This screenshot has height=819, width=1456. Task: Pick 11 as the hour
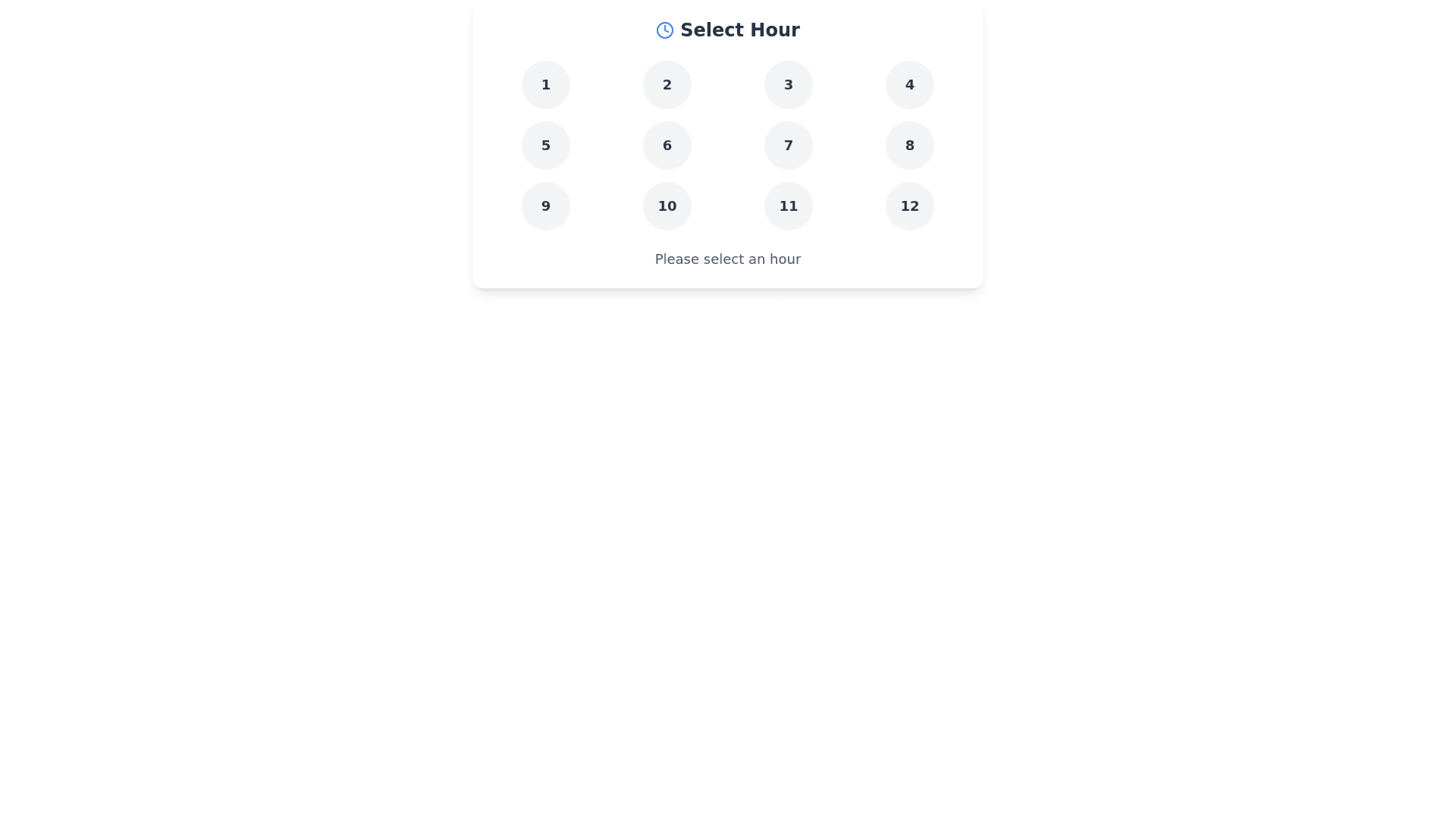click(788, 206)
